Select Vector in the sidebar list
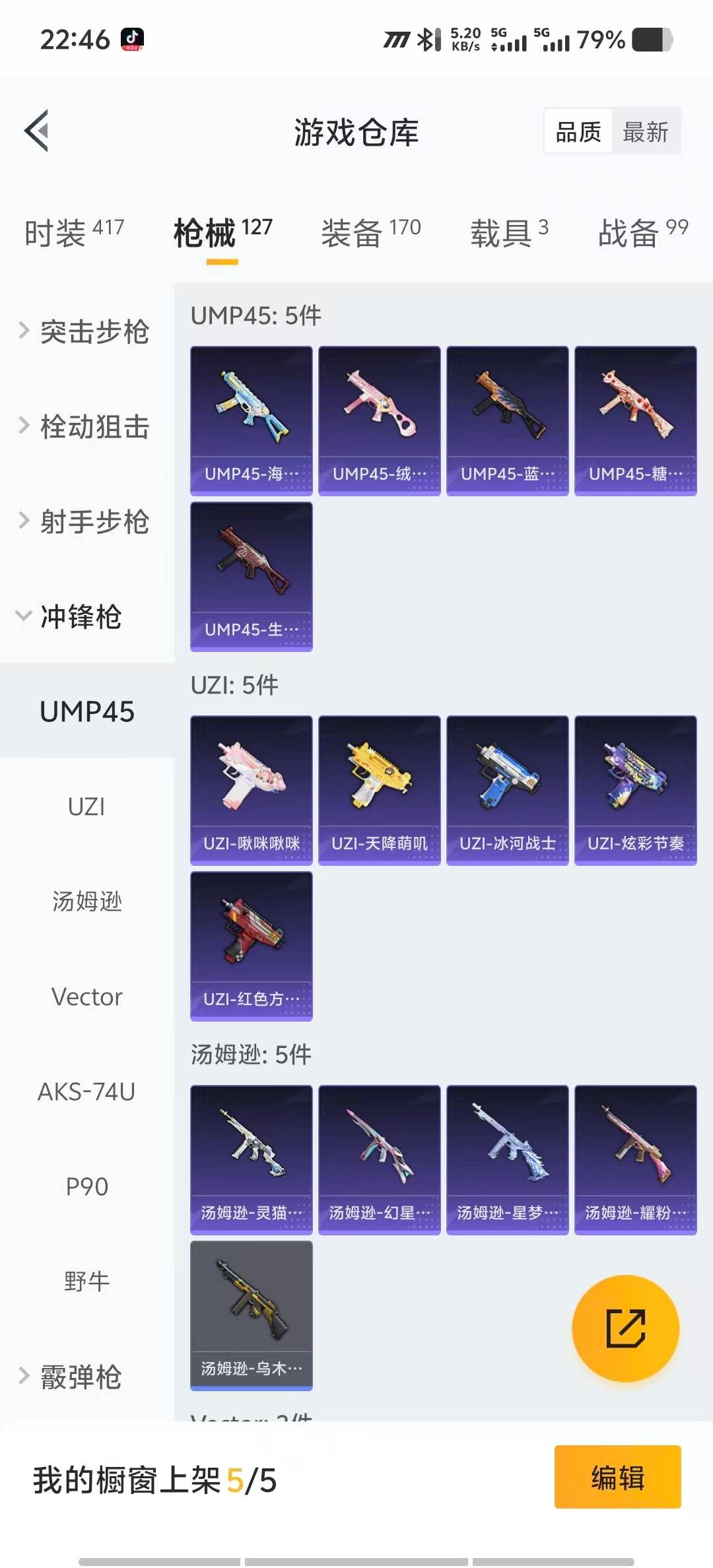The width and height of the screenshot is (713, 1568). (86, 997)
